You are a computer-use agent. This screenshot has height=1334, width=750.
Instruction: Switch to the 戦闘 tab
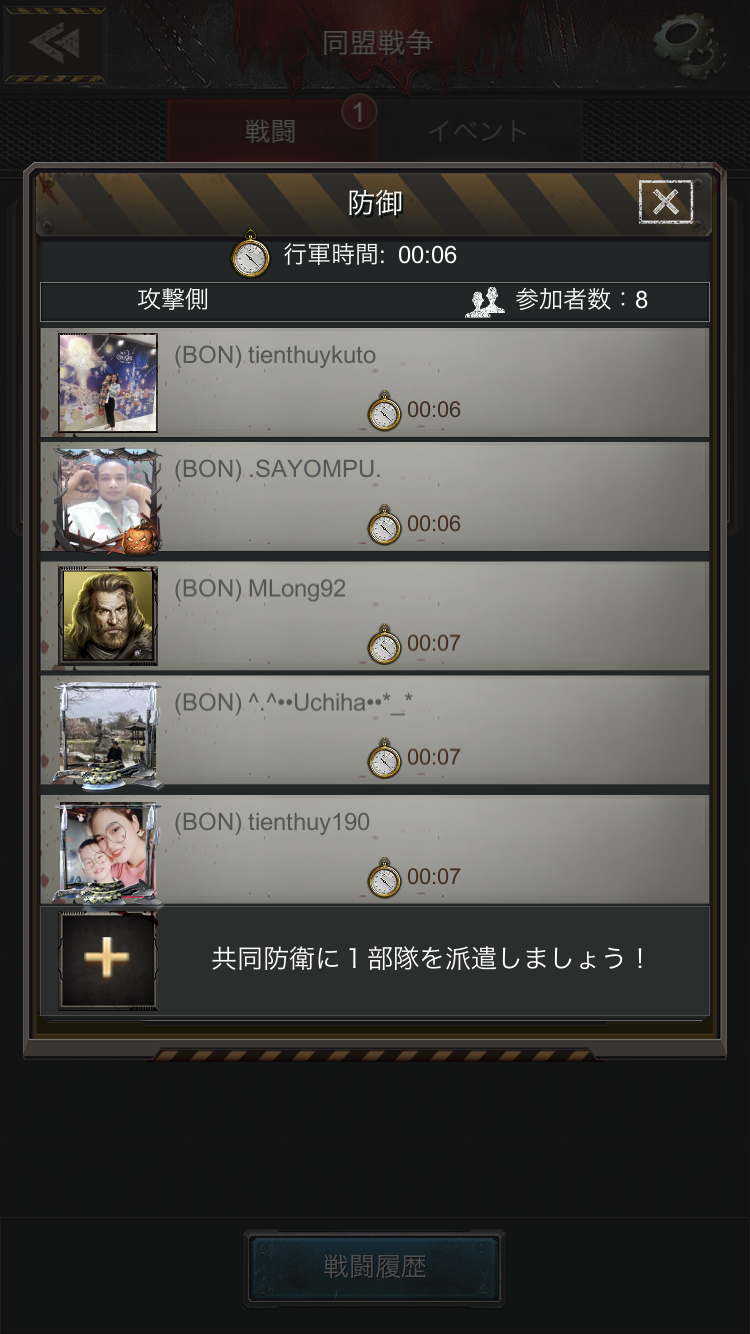click(x=270, y=131)
